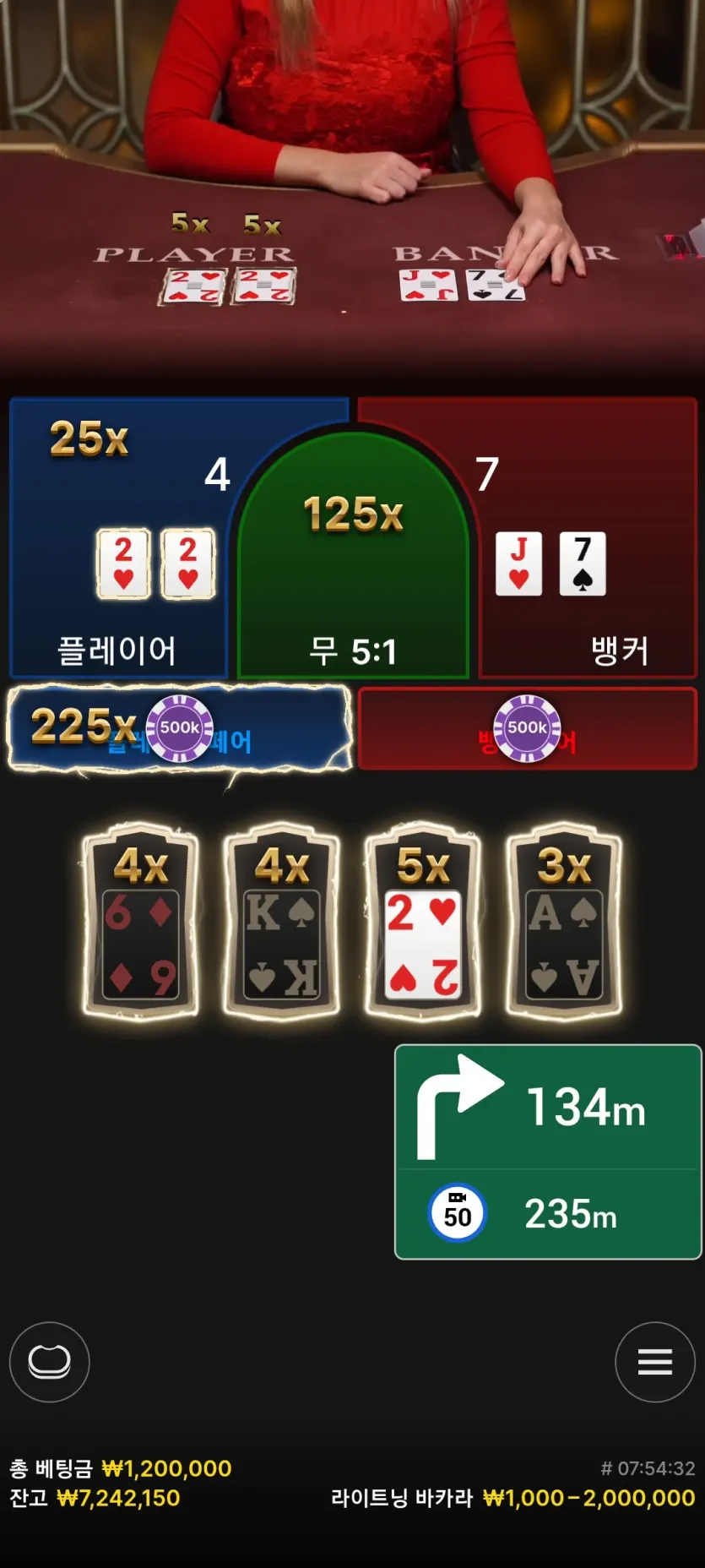
Task: Select the Banker Pair side bet
Action: (x=528, y=728)
